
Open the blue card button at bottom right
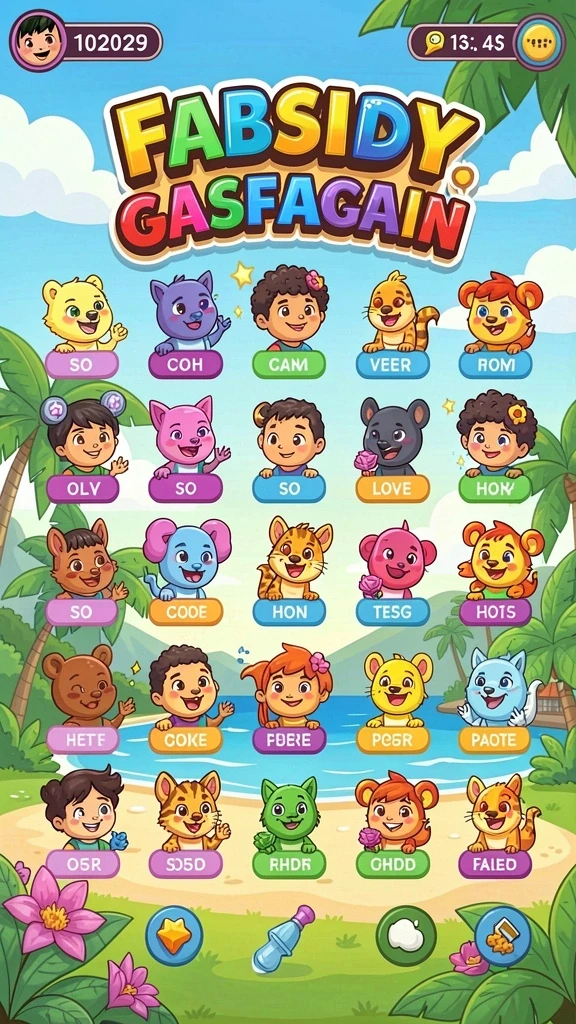coord(504,936)
